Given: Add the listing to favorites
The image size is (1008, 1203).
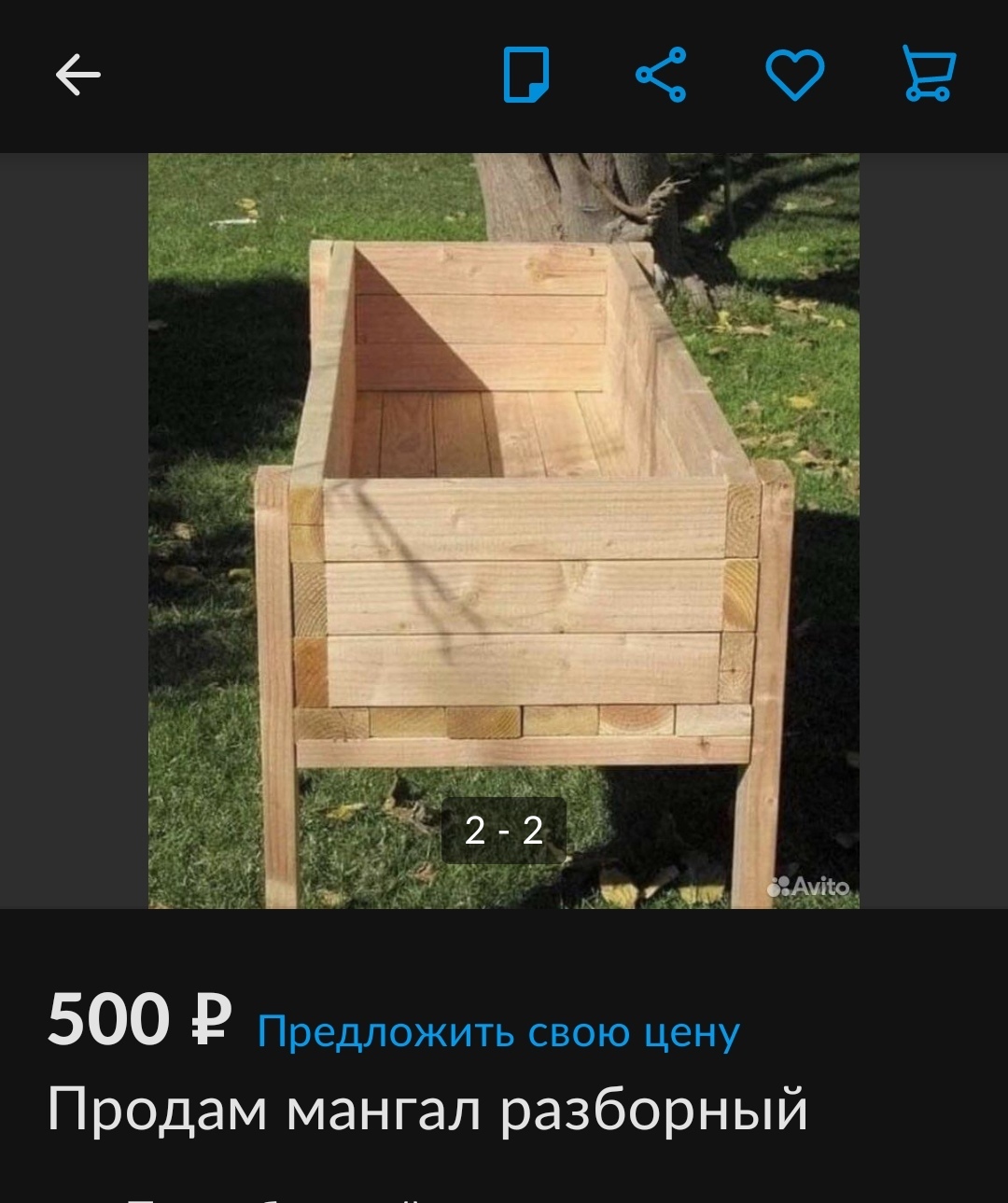Looking at the screenshot, I should [795, 75].
